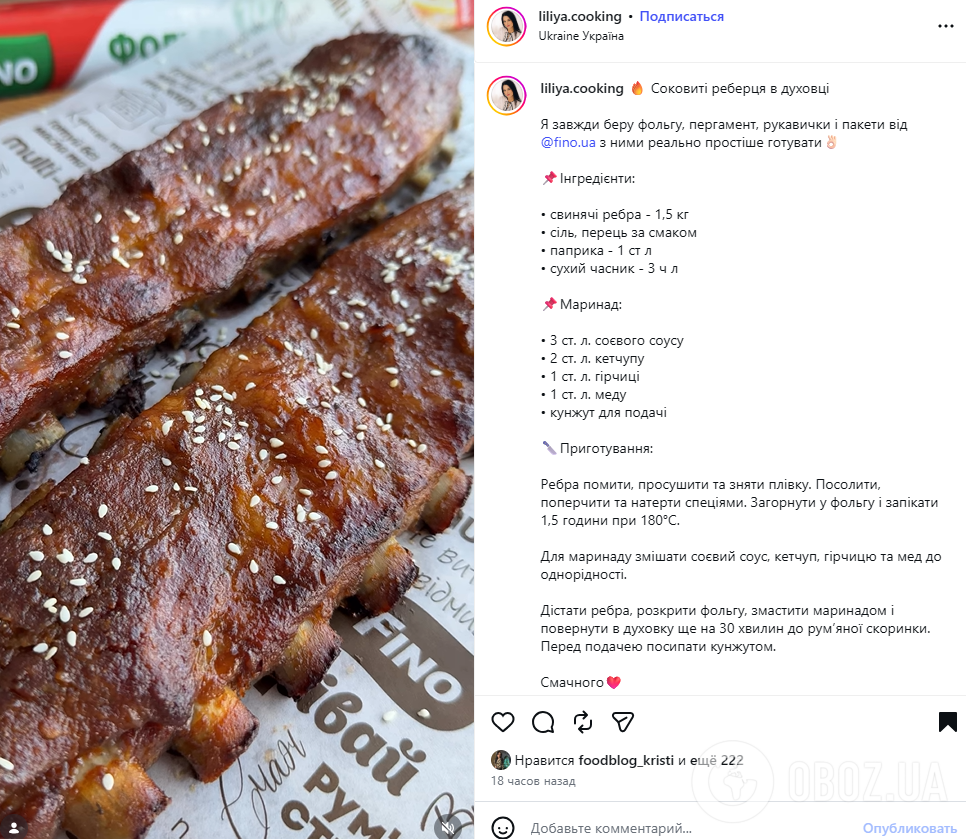The width and height of the screenshot is (966, 839).
Task: Tap Подписаться to follow liliya.cooking
Action: 681,17
